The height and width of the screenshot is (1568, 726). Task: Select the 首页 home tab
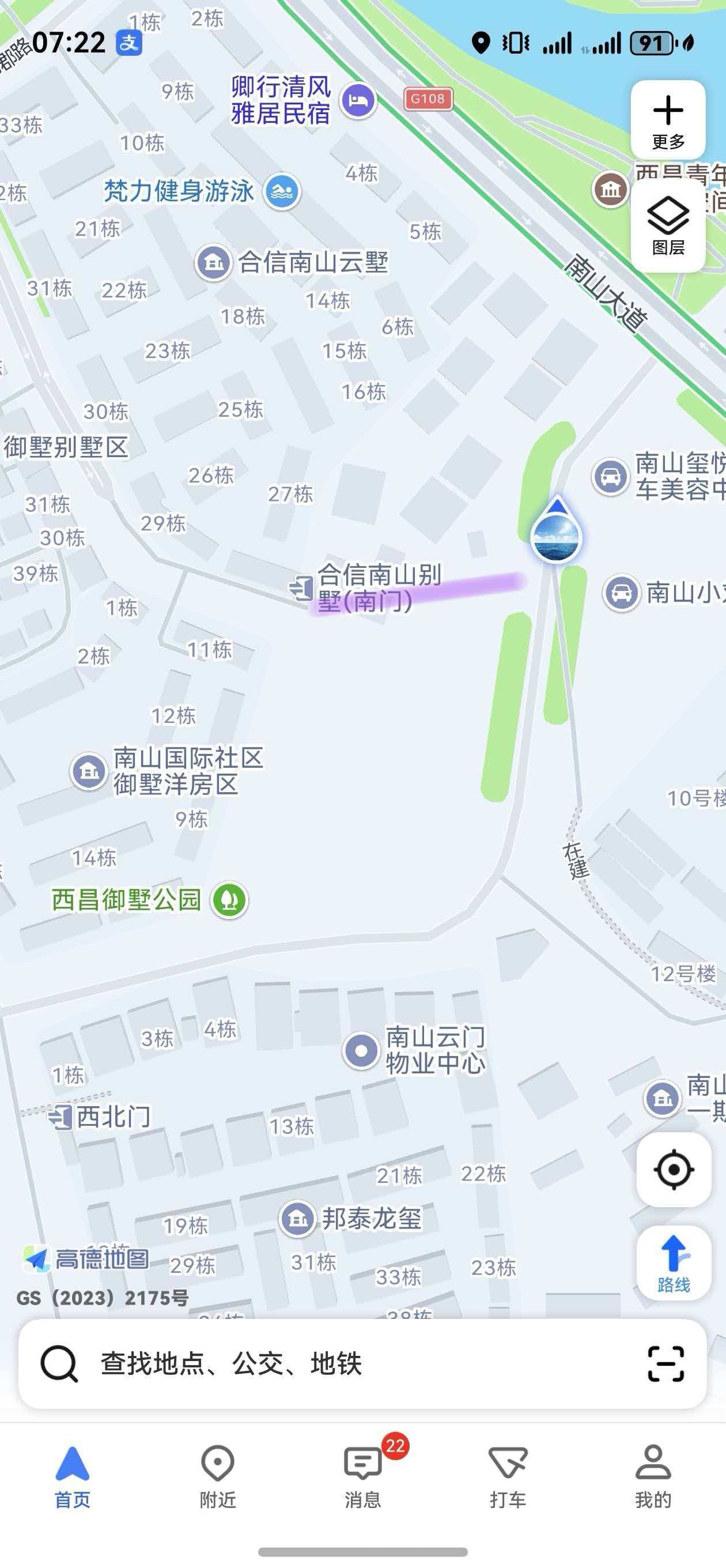click(73, 1474)
